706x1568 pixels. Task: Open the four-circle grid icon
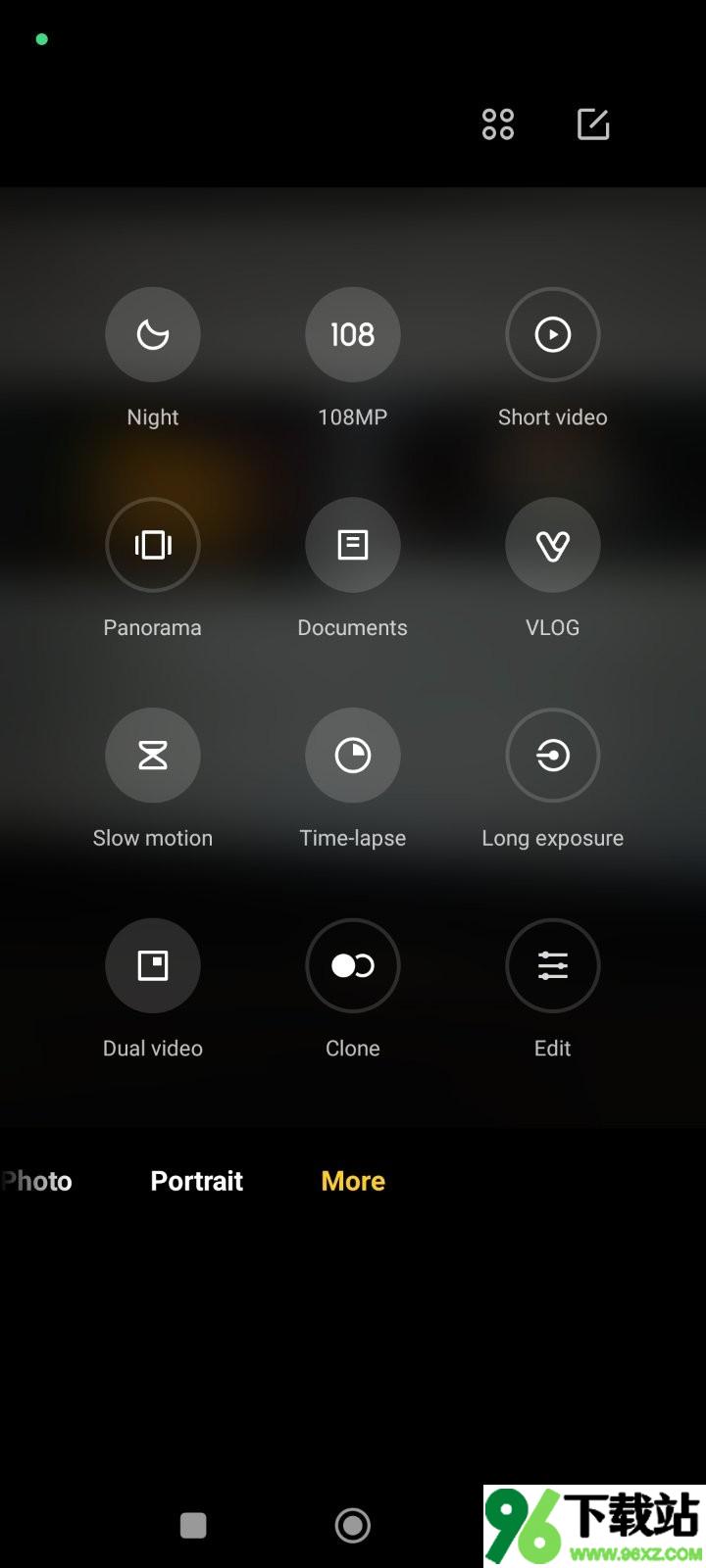pyautogui.click(x=498, y=124)
